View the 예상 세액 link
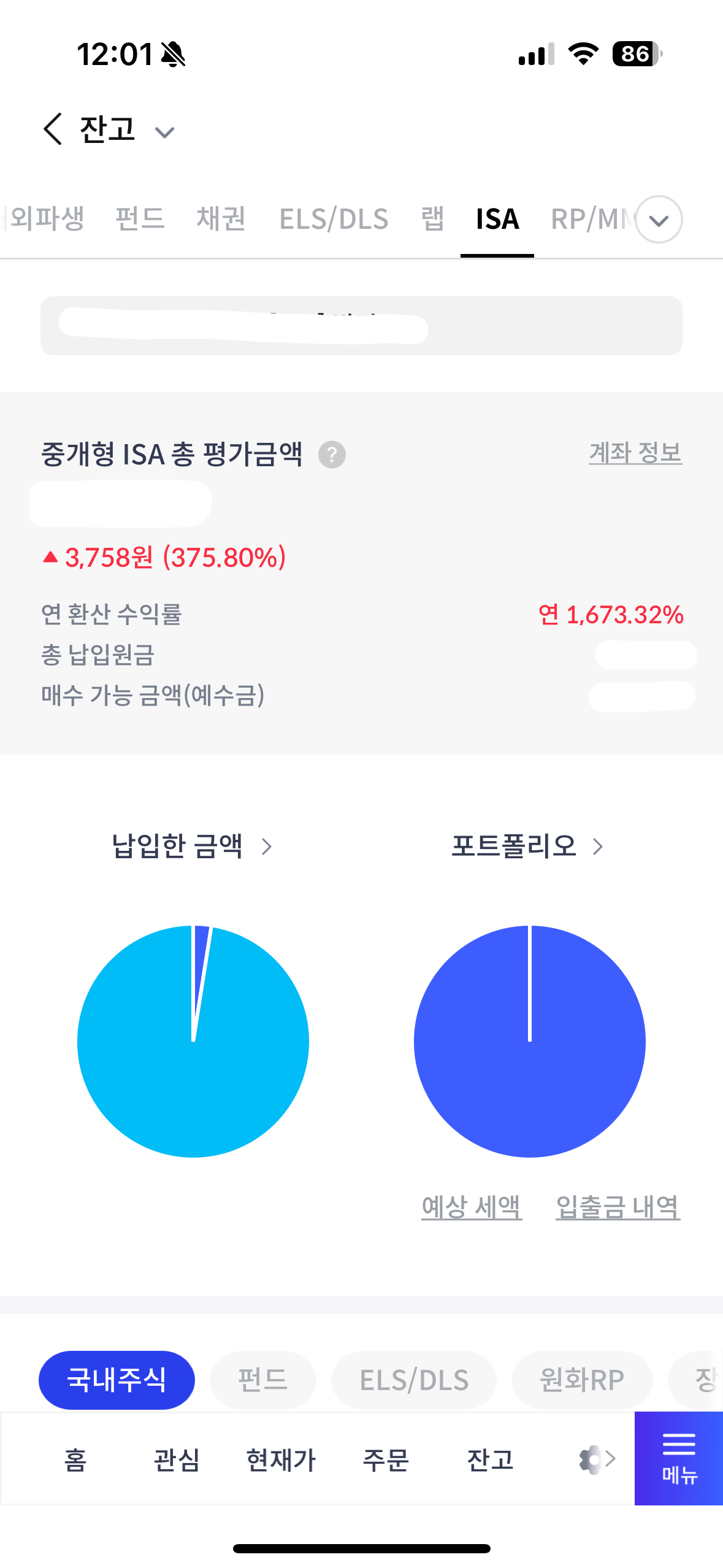The height and width of the screenshot is (1568, 723). pos(471,1207)
